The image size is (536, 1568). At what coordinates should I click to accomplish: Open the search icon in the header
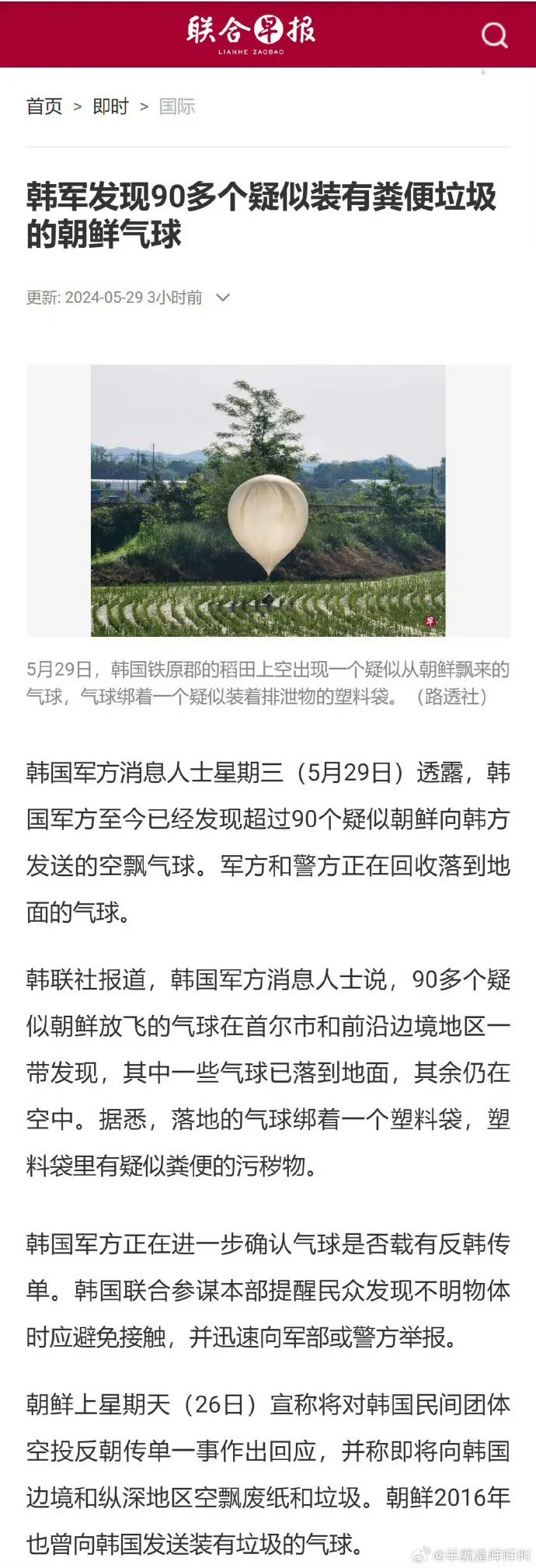click(494, 35)
